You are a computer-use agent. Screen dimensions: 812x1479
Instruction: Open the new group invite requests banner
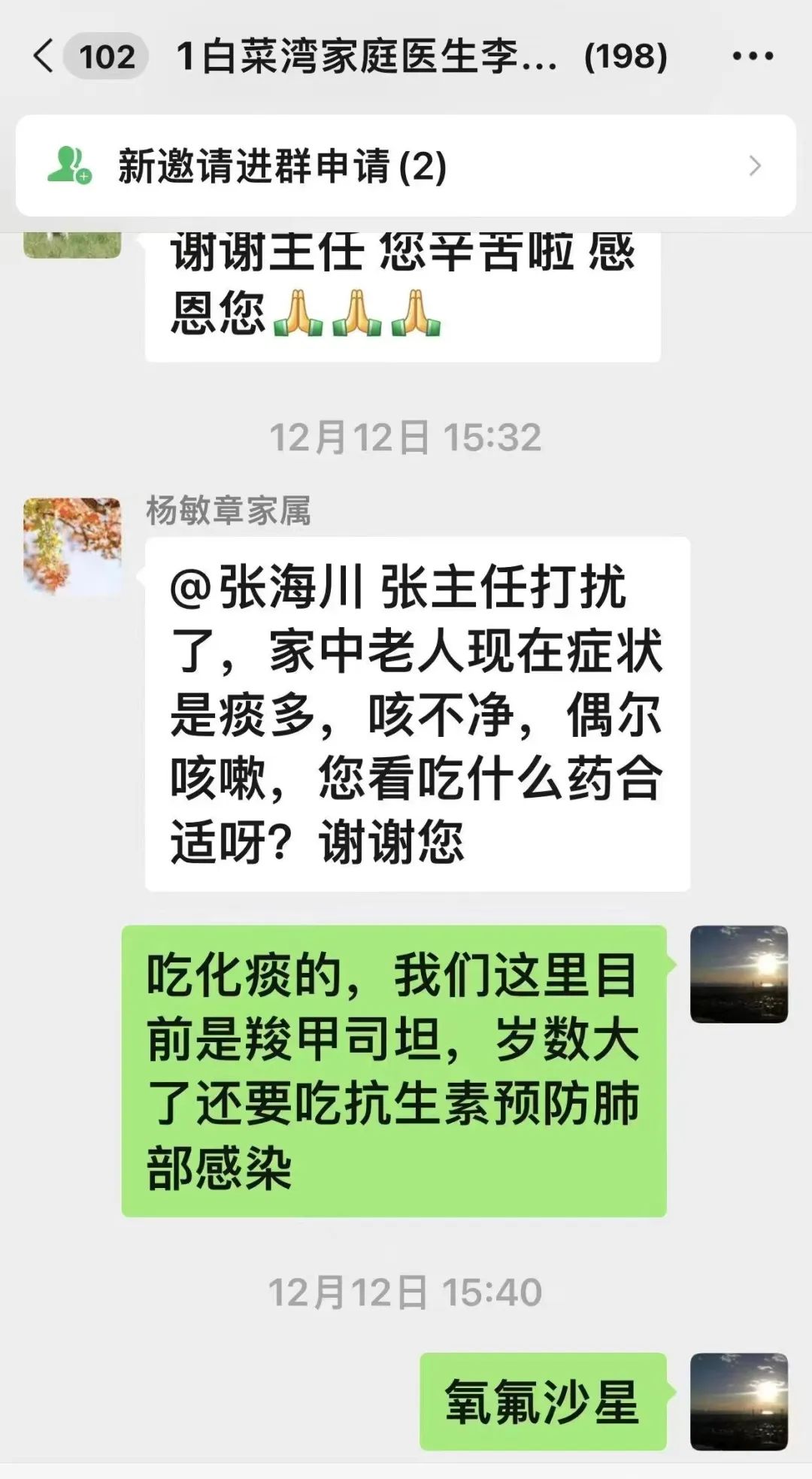(405, 165)
